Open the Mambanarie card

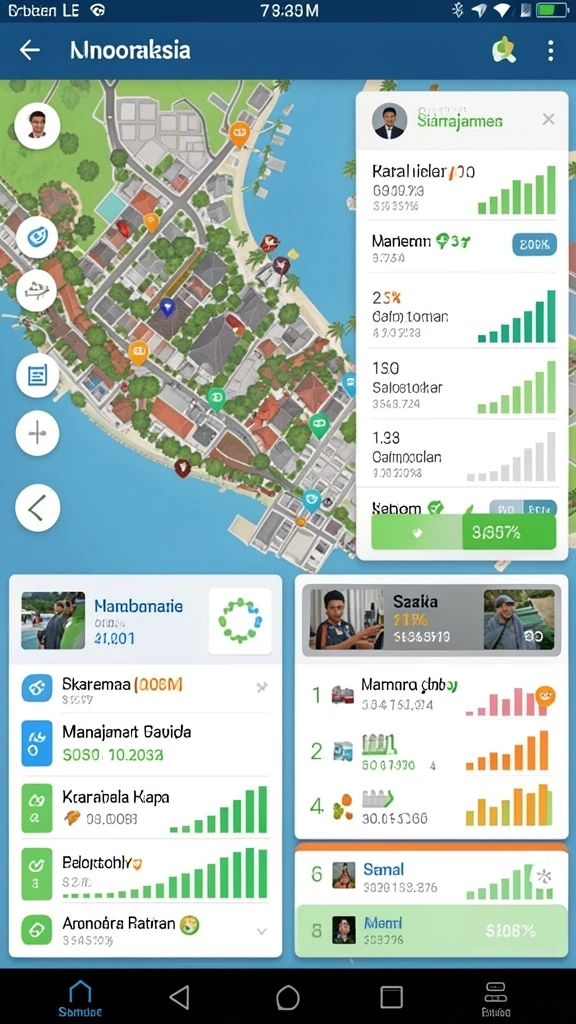[x=146, y=620]
